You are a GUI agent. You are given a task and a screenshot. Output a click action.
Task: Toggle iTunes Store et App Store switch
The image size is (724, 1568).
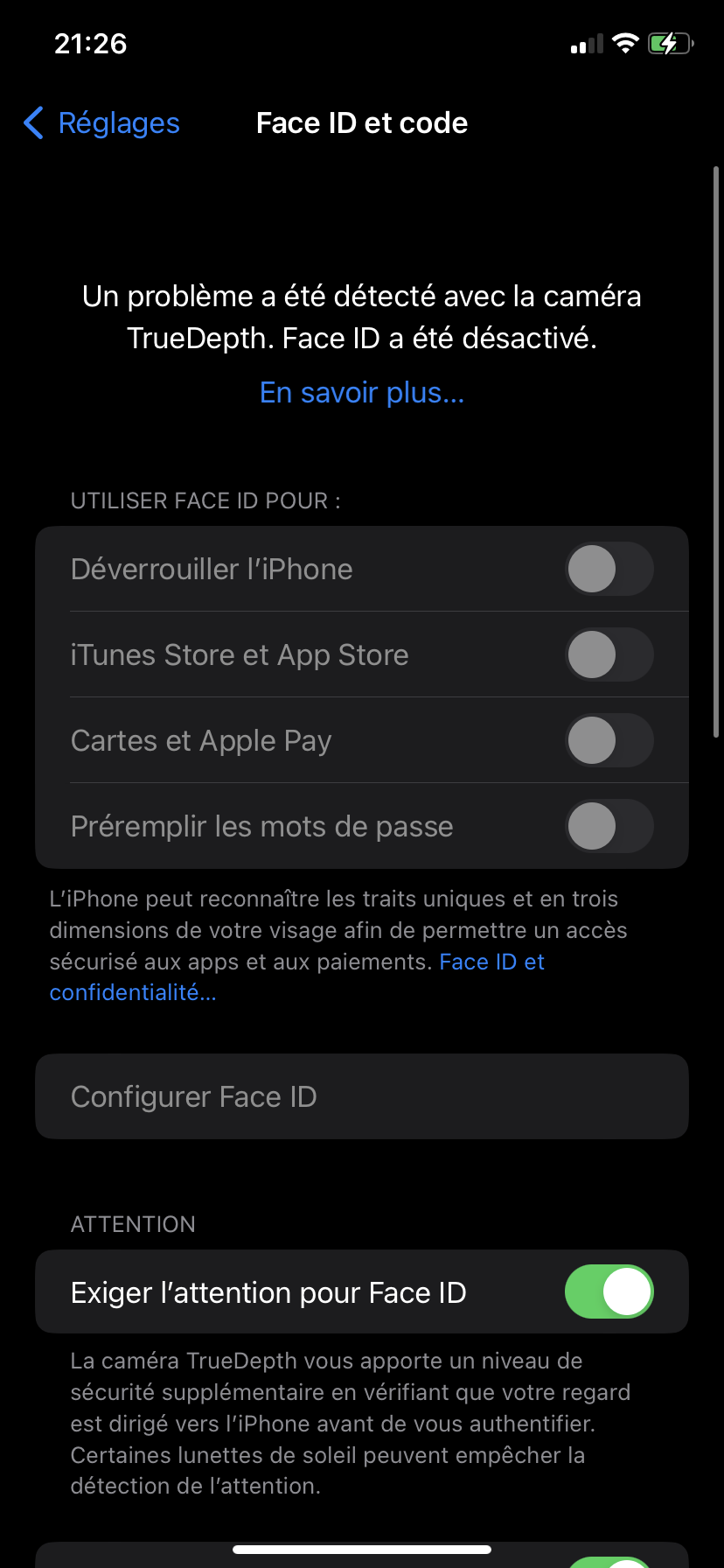pyautogui.click(x=609, y=655)
